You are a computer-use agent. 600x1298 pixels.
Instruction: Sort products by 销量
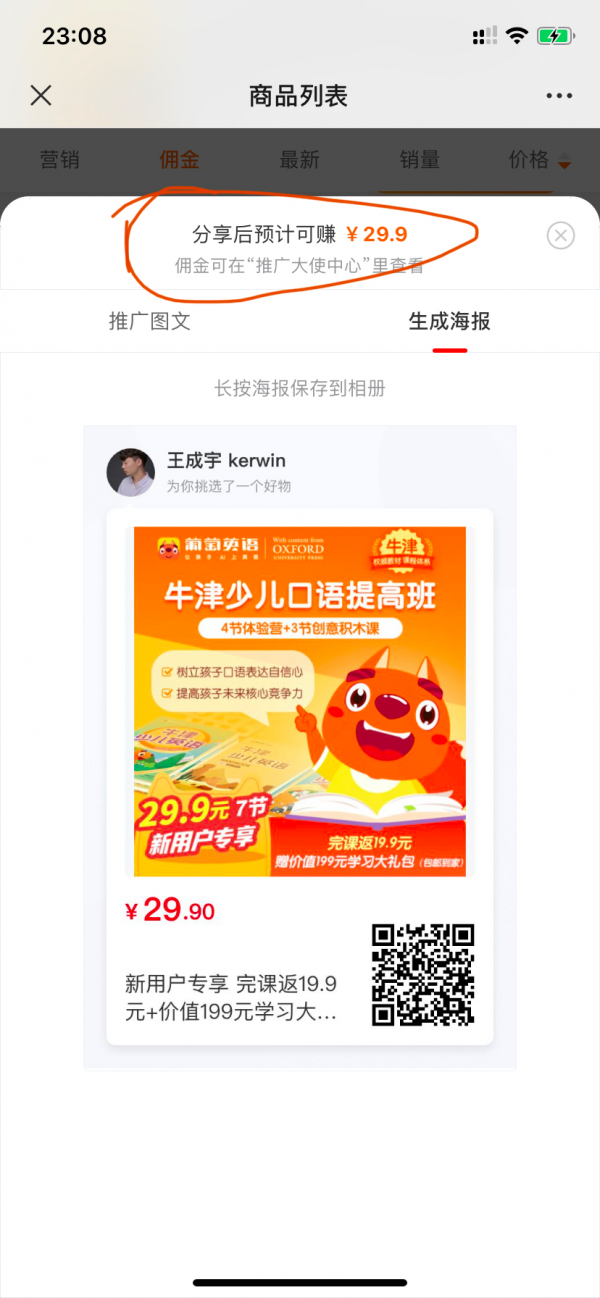[x=419, y=160]
